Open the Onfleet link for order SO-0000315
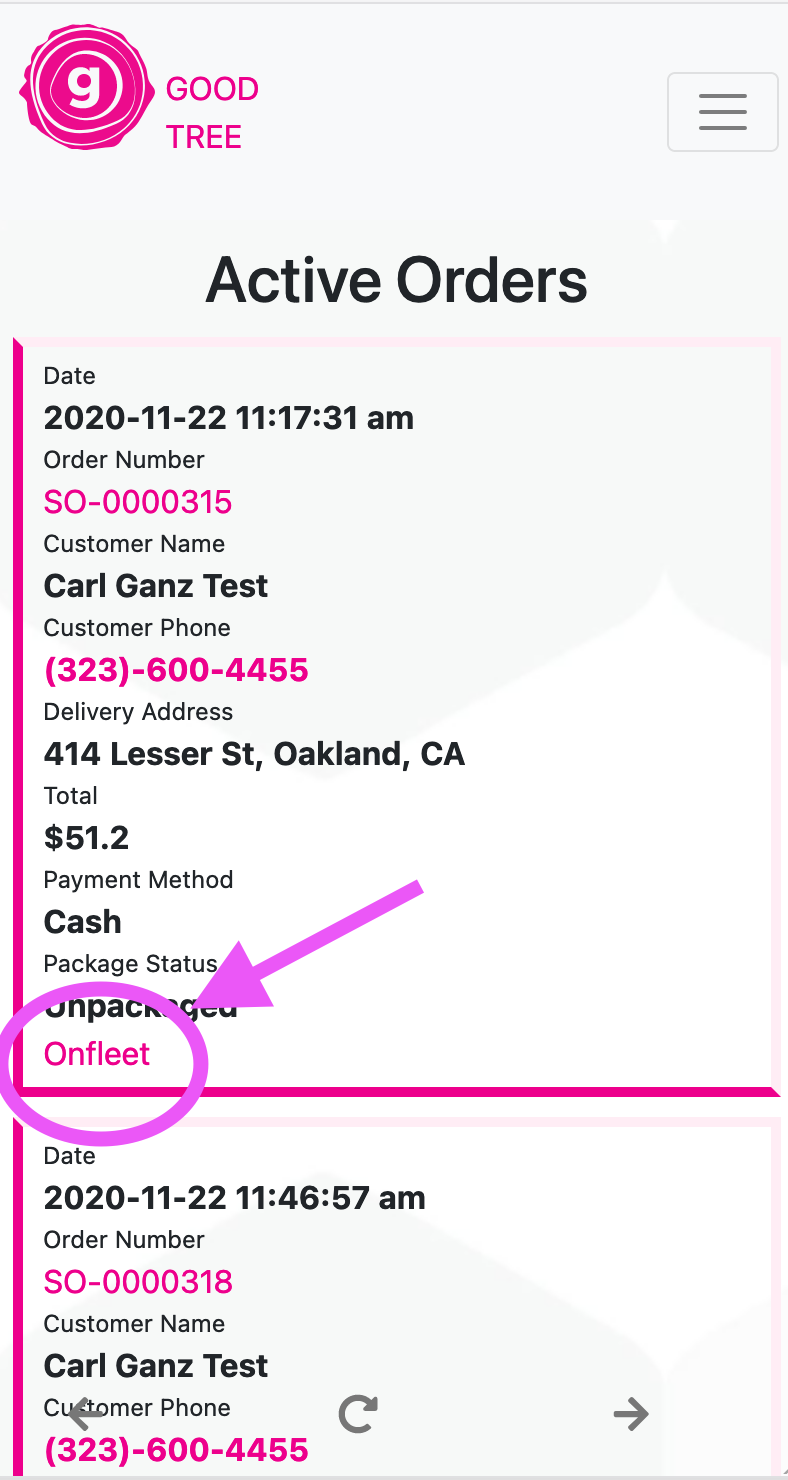The height and width of the screenshot is (1480, 788). coord(97,1054)
